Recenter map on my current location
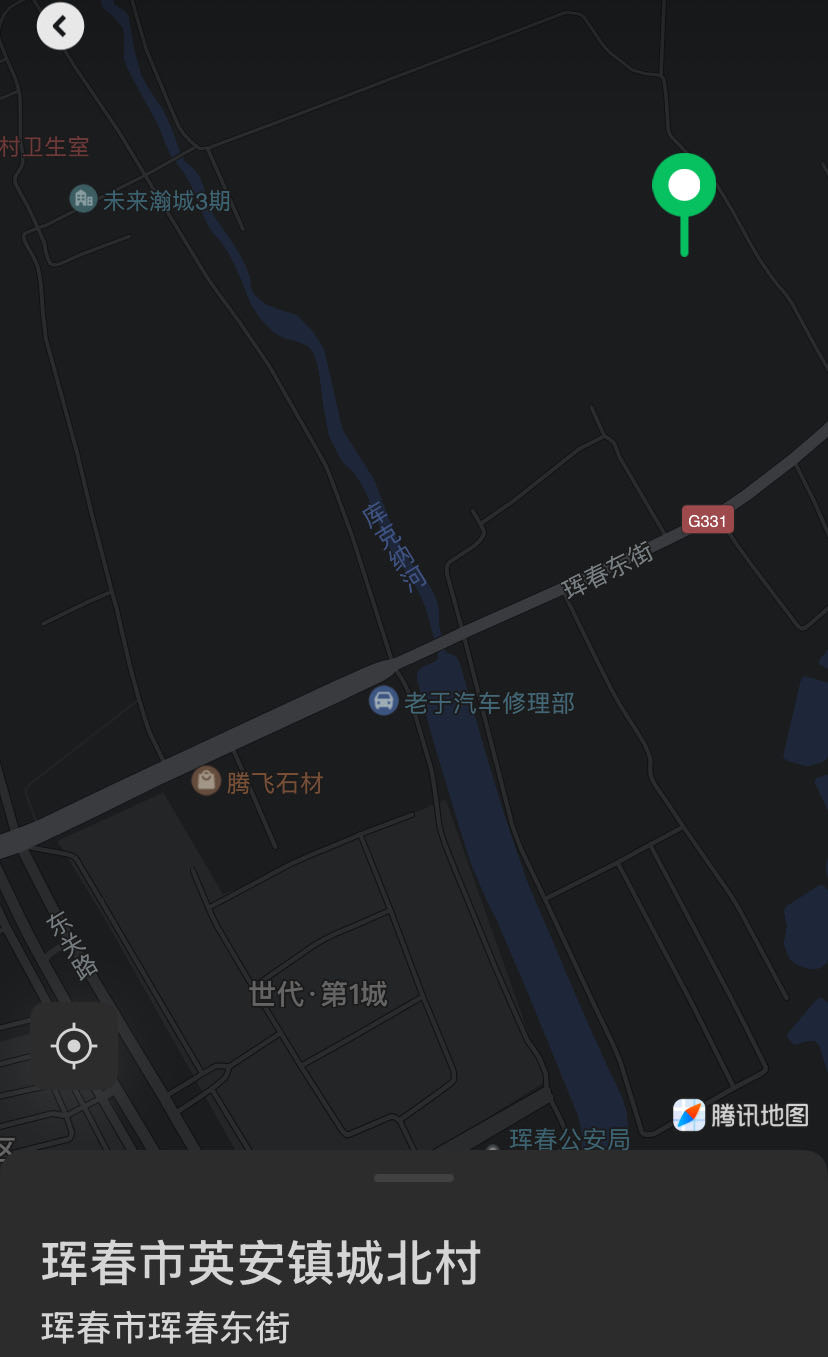The width and height of the screenshot is (828, 1357). point(74,1046)
